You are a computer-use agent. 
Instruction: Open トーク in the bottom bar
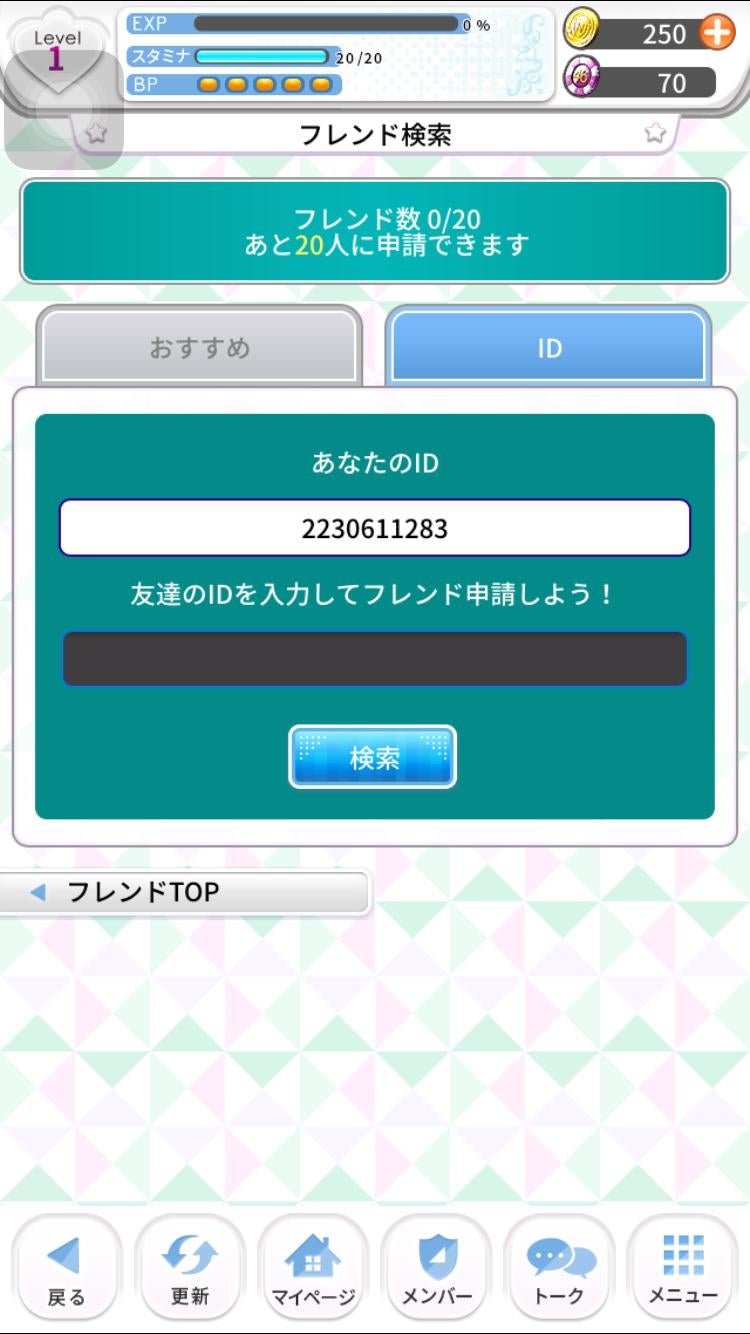[x=560, y=1270]
